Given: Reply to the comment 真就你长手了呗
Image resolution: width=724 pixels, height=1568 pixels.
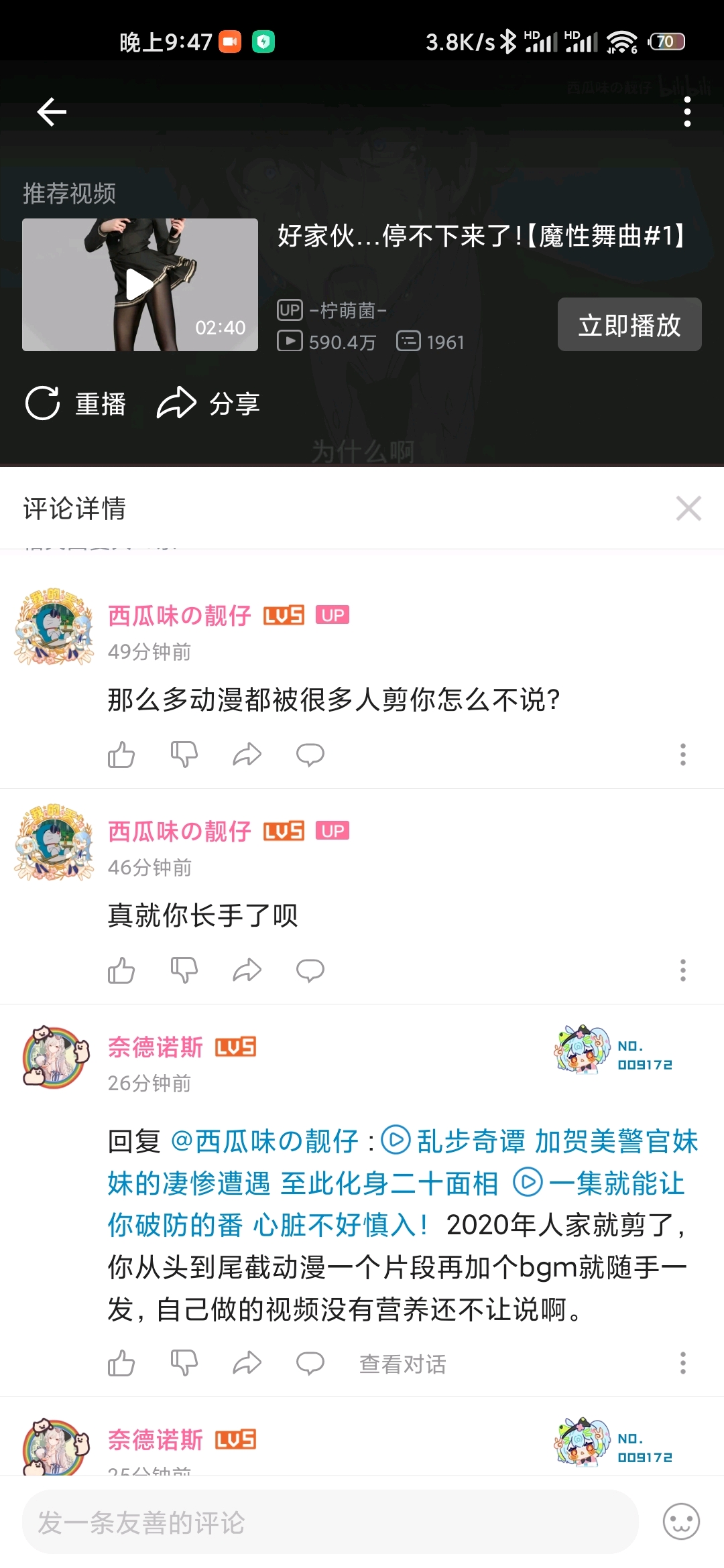Looking at the screenshot, I should pos(310,970).
